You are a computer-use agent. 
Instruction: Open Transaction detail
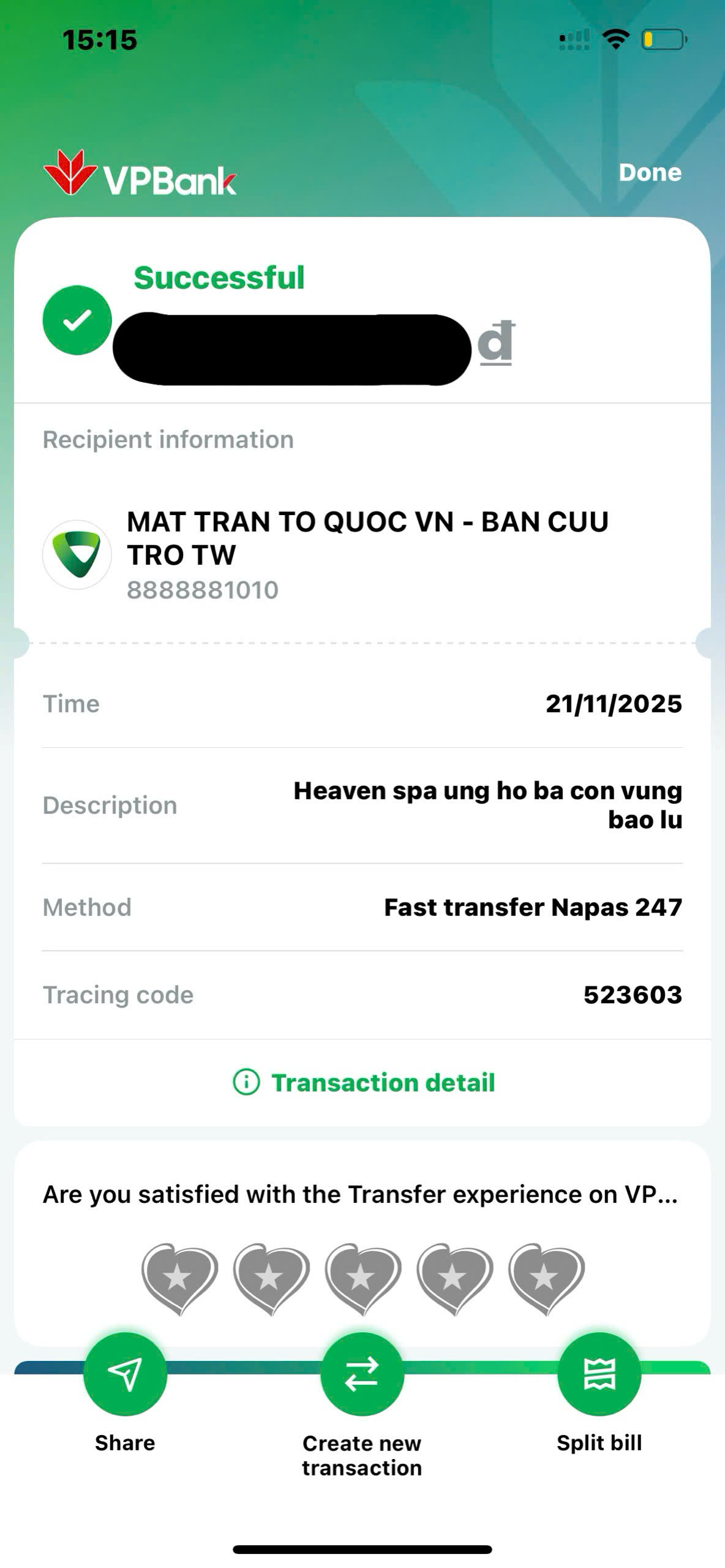[x=364, y=1082]
